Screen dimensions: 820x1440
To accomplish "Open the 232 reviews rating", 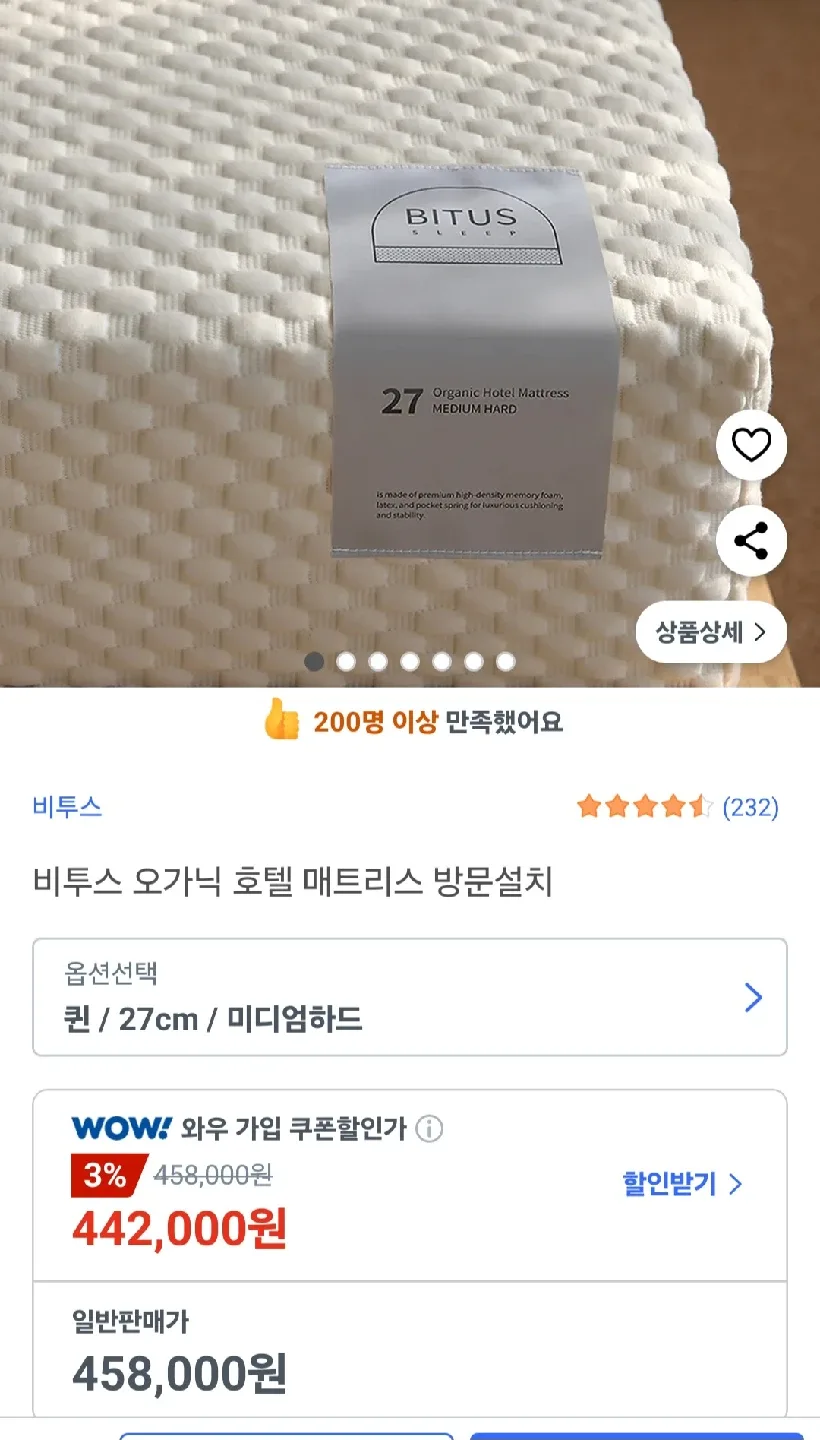I will (677, 807).
